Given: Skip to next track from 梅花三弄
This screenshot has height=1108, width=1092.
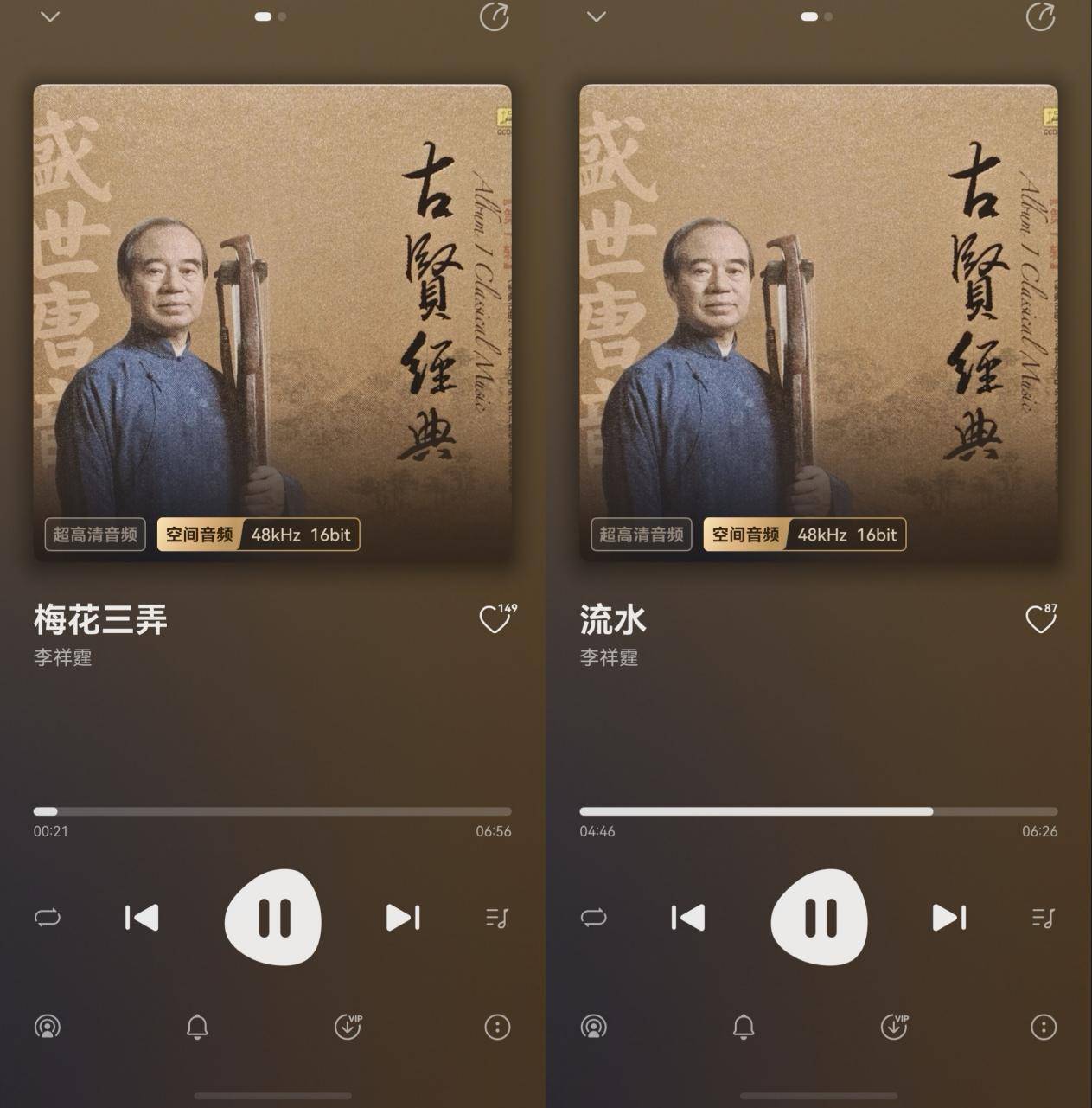Looking at the screenshot, I should pos(403,918).
